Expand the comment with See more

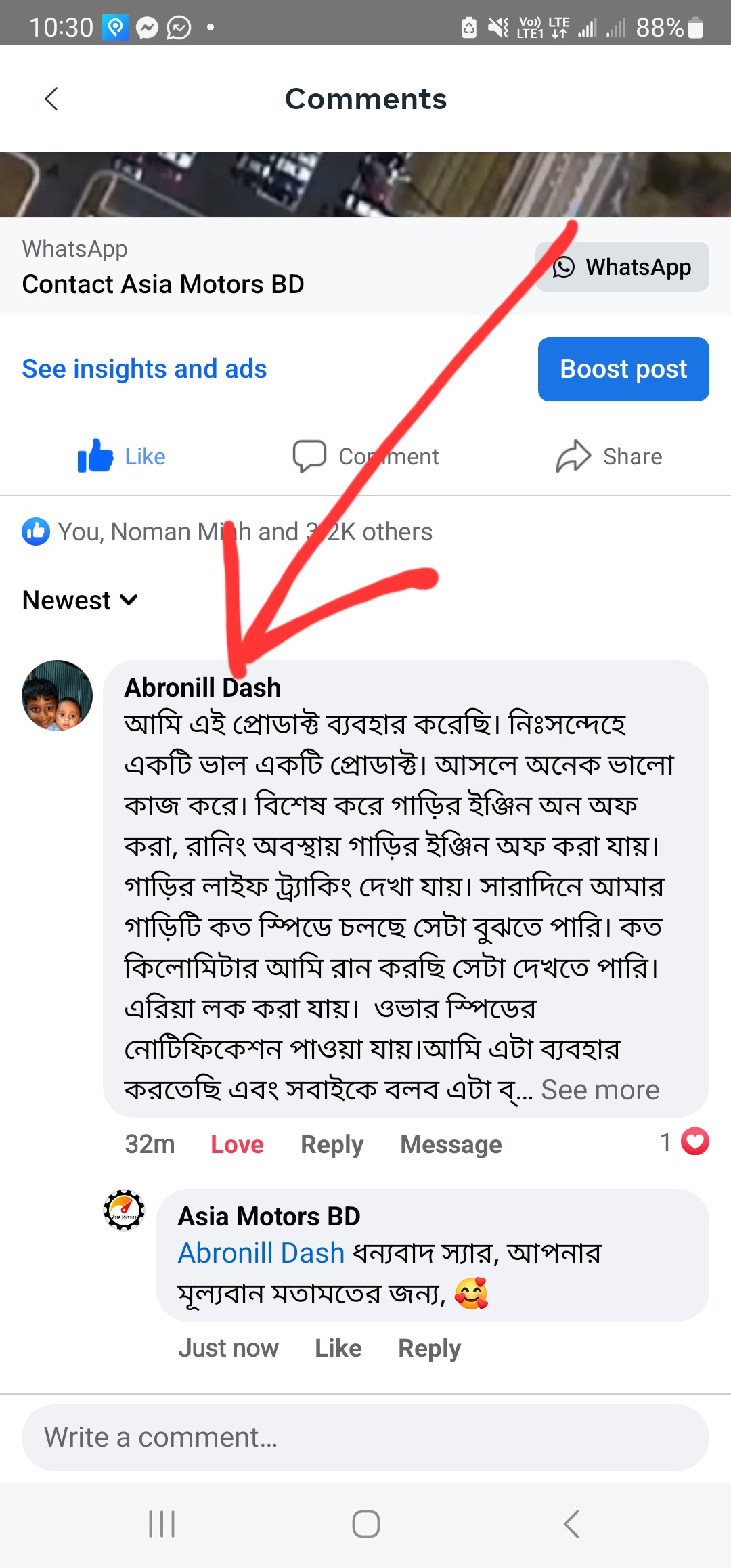pos(600,1090)
